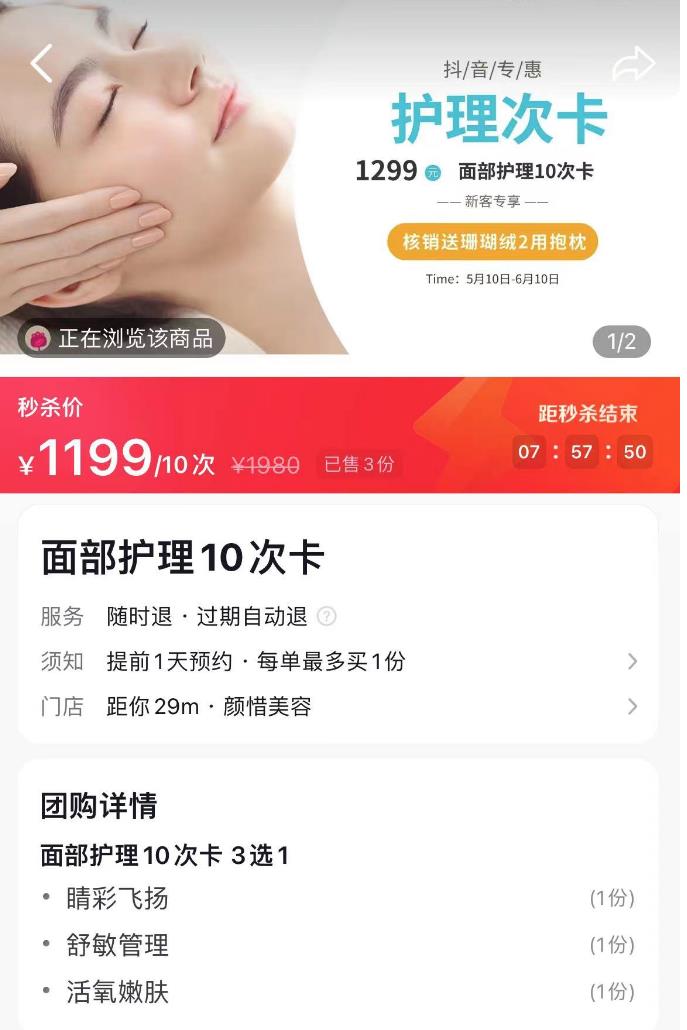Go back using the top-left arrow

click(x=41, y=63)
